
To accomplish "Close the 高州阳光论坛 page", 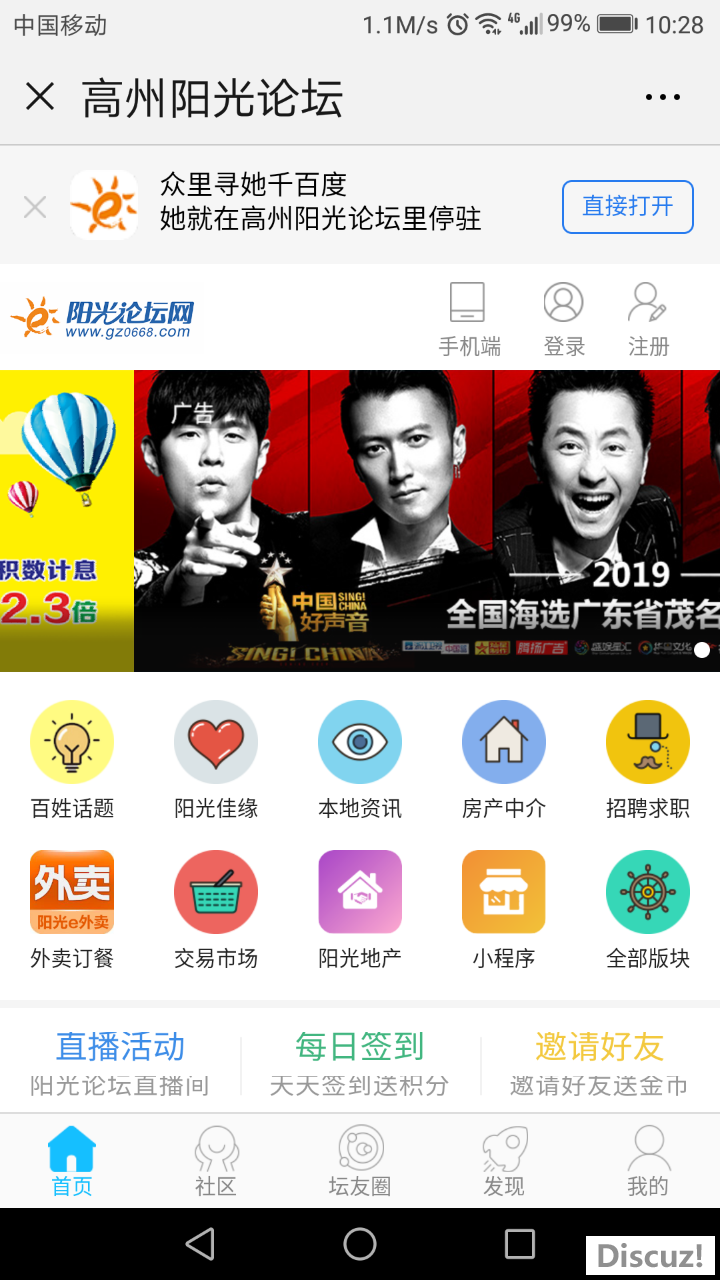I will tap(40, 97).
